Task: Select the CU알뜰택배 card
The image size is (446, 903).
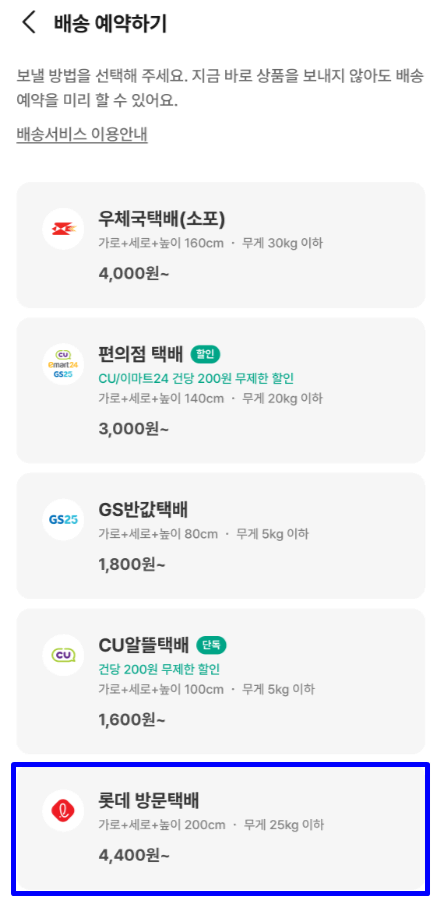Action: pyautogui.click(x=221, y=681)
